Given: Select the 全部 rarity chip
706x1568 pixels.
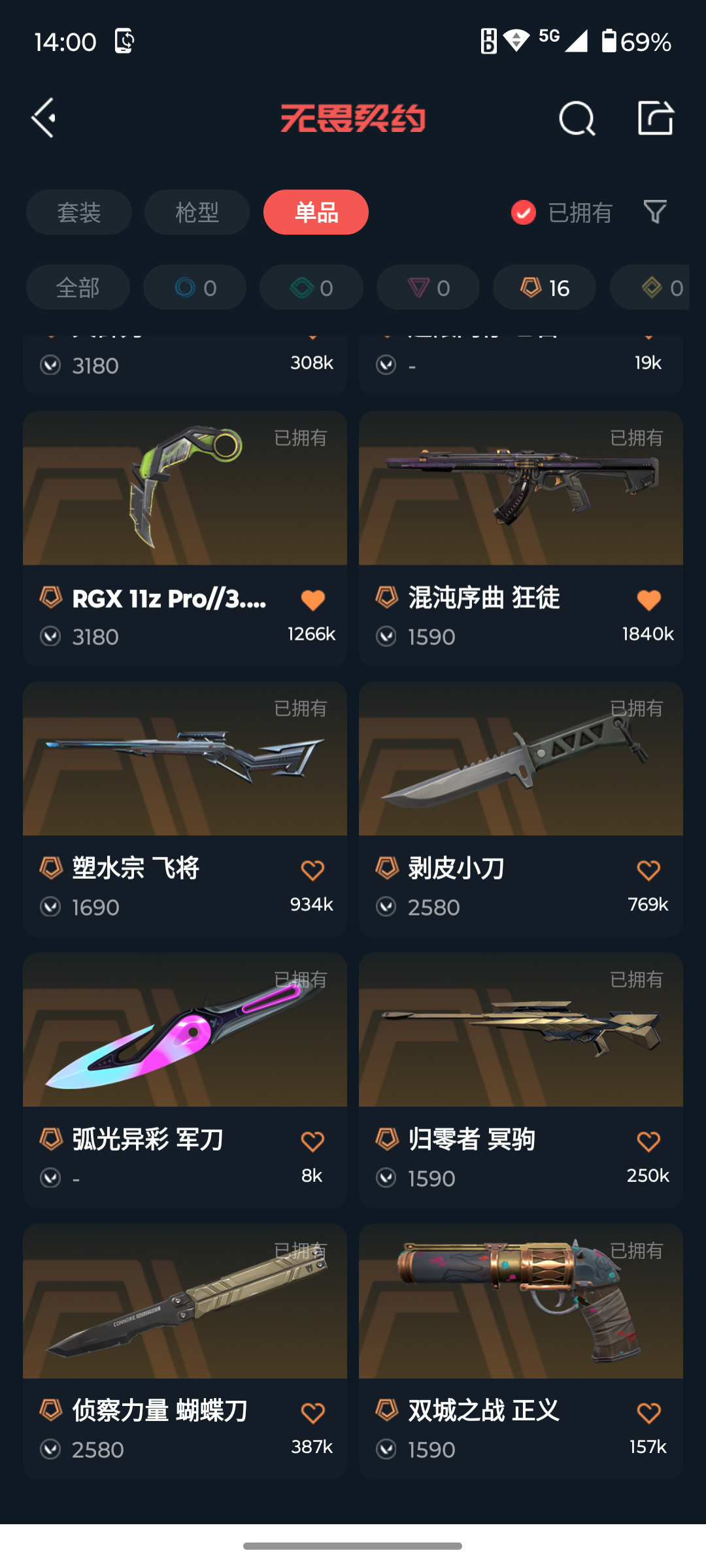Looking at the screenshot, I should pos(78,287).
